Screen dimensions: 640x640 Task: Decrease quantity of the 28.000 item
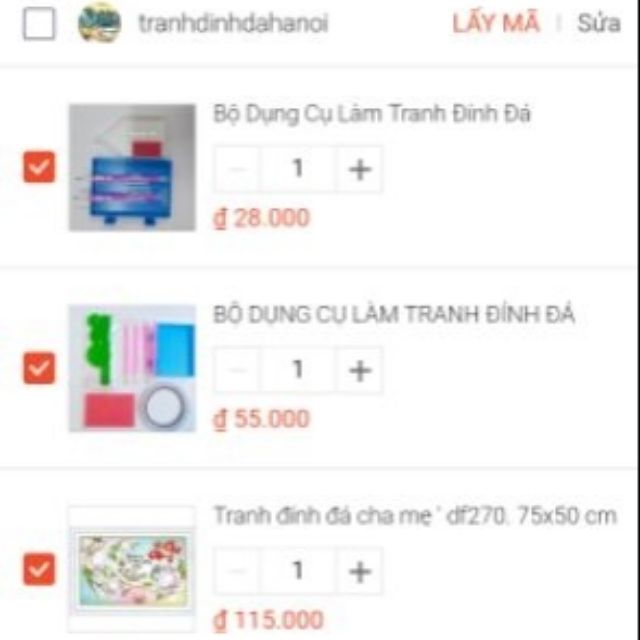pos(237,169)
